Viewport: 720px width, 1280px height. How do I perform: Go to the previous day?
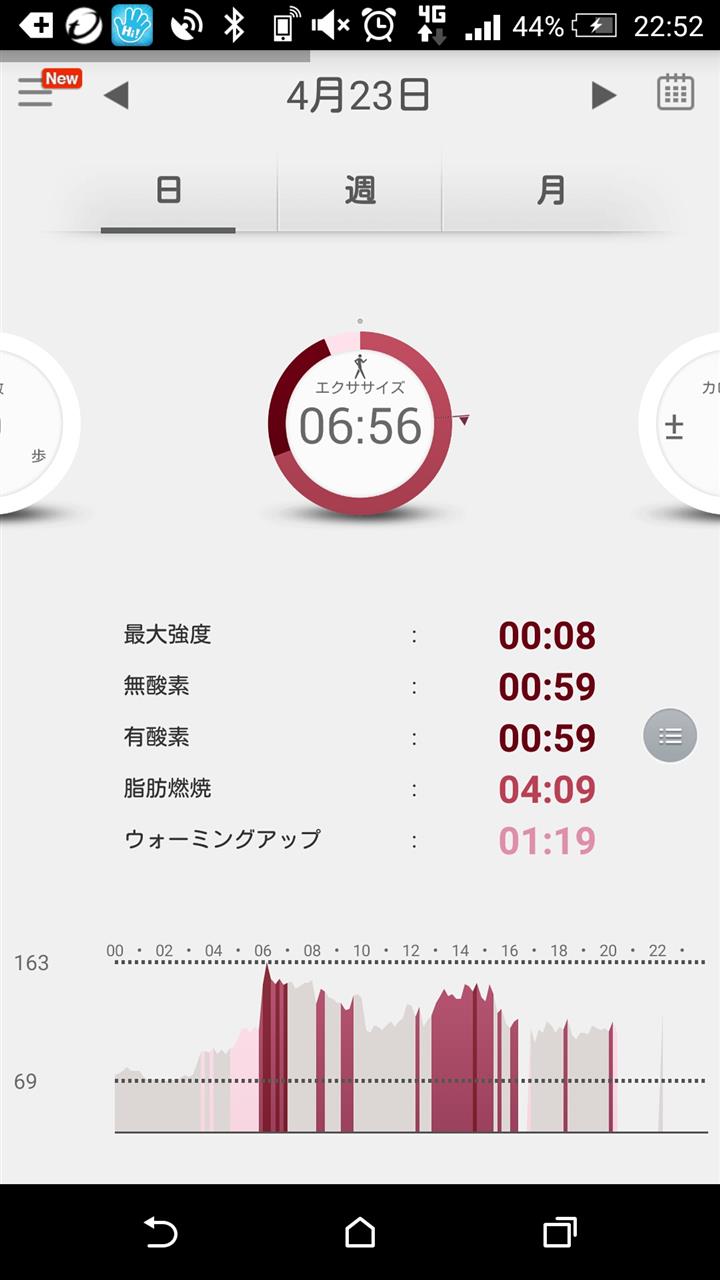pos(116,95)
